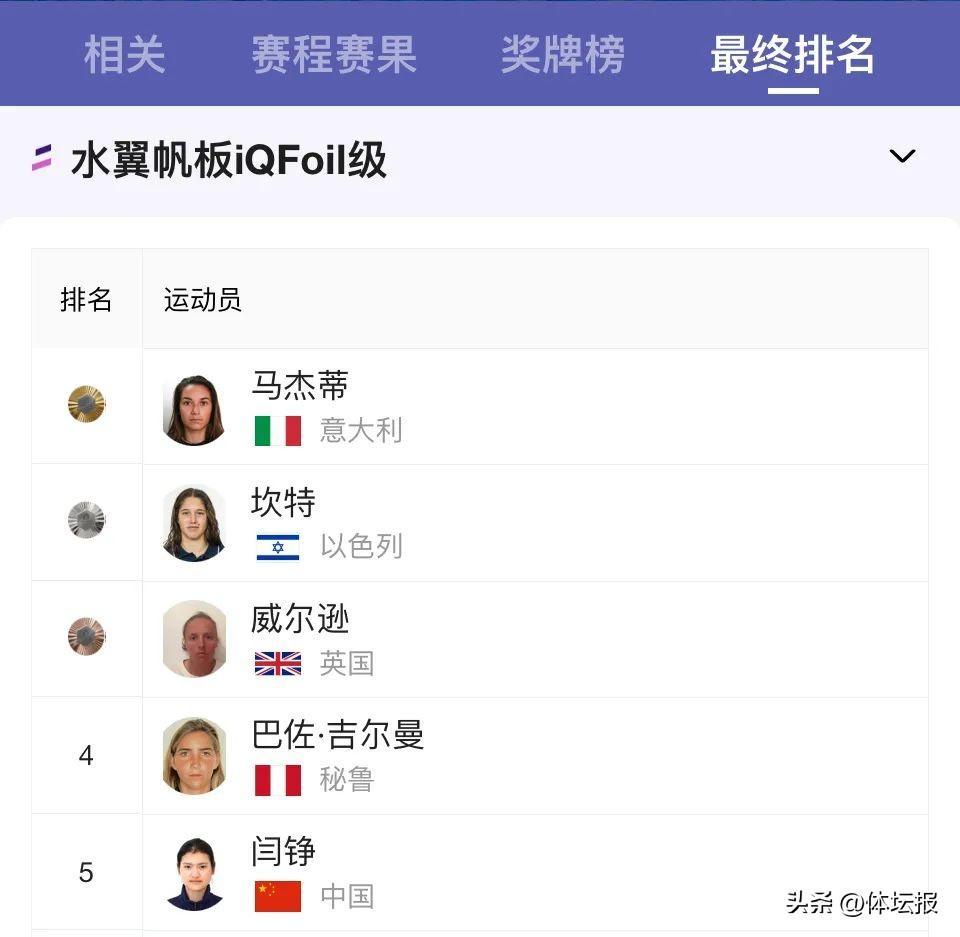Image resolution: width=960 pixels, height=937 pixels.
Task: Open the 赛程赛果 tab
Action: (333, 55)
